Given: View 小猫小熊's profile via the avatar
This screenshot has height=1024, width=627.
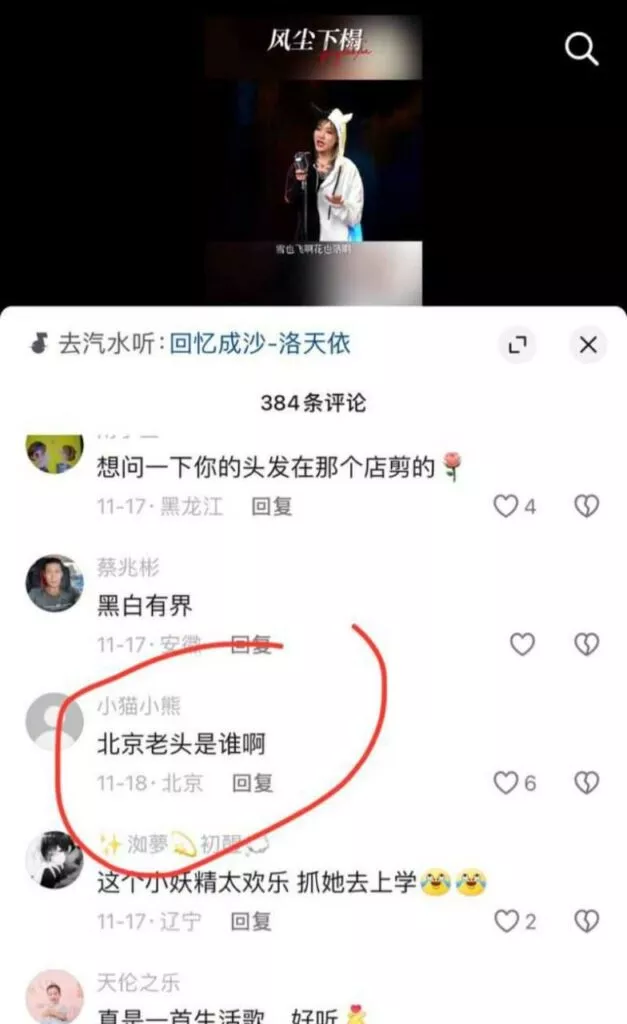Looking at the screenshot, I should point(54,721).
